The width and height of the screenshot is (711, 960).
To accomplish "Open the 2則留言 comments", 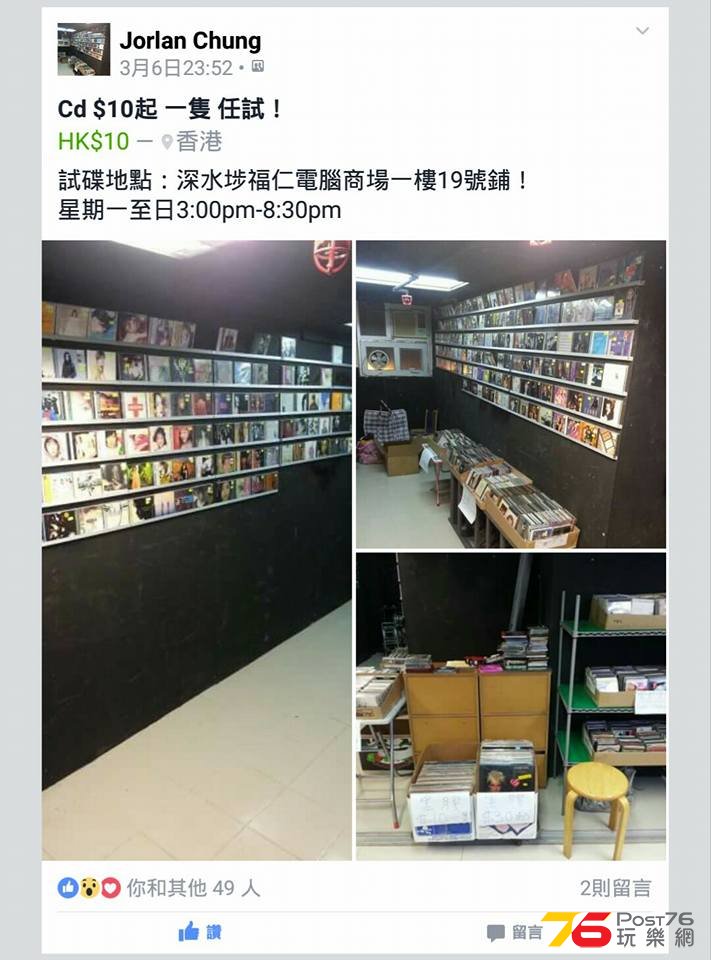I will tap(615, 887).
